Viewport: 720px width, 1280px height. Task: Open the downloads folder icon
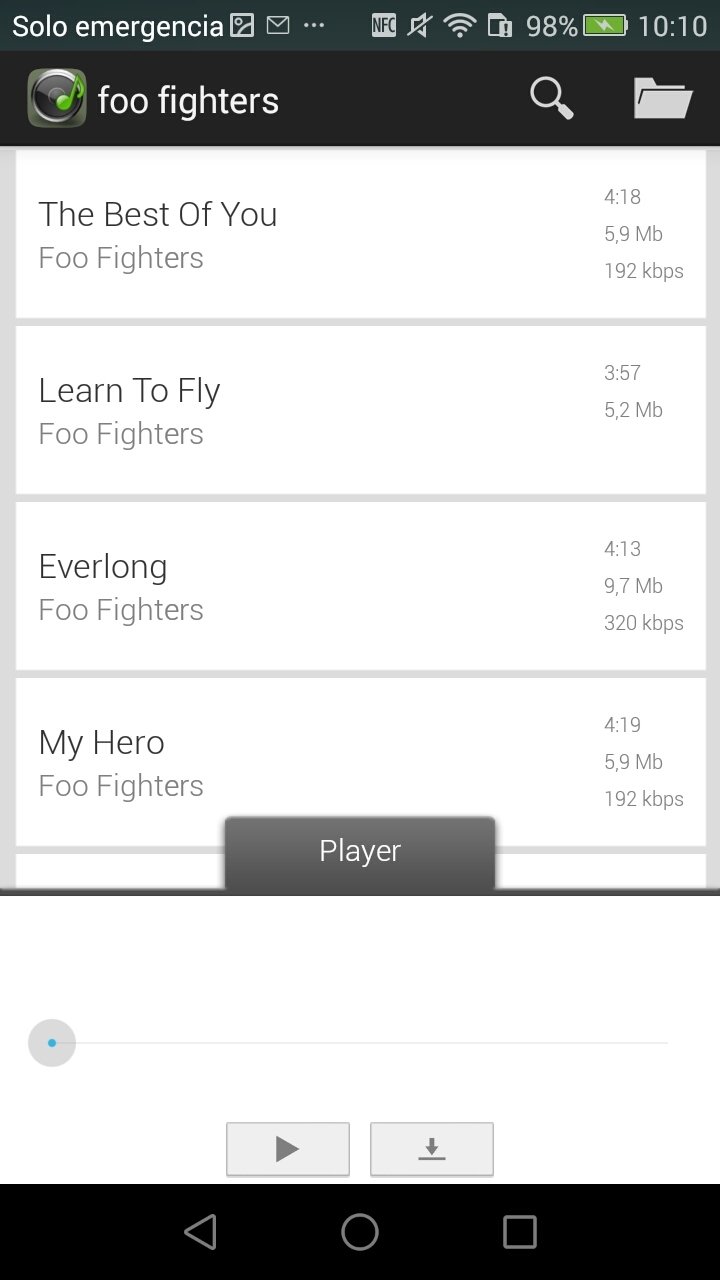(663, 99)
